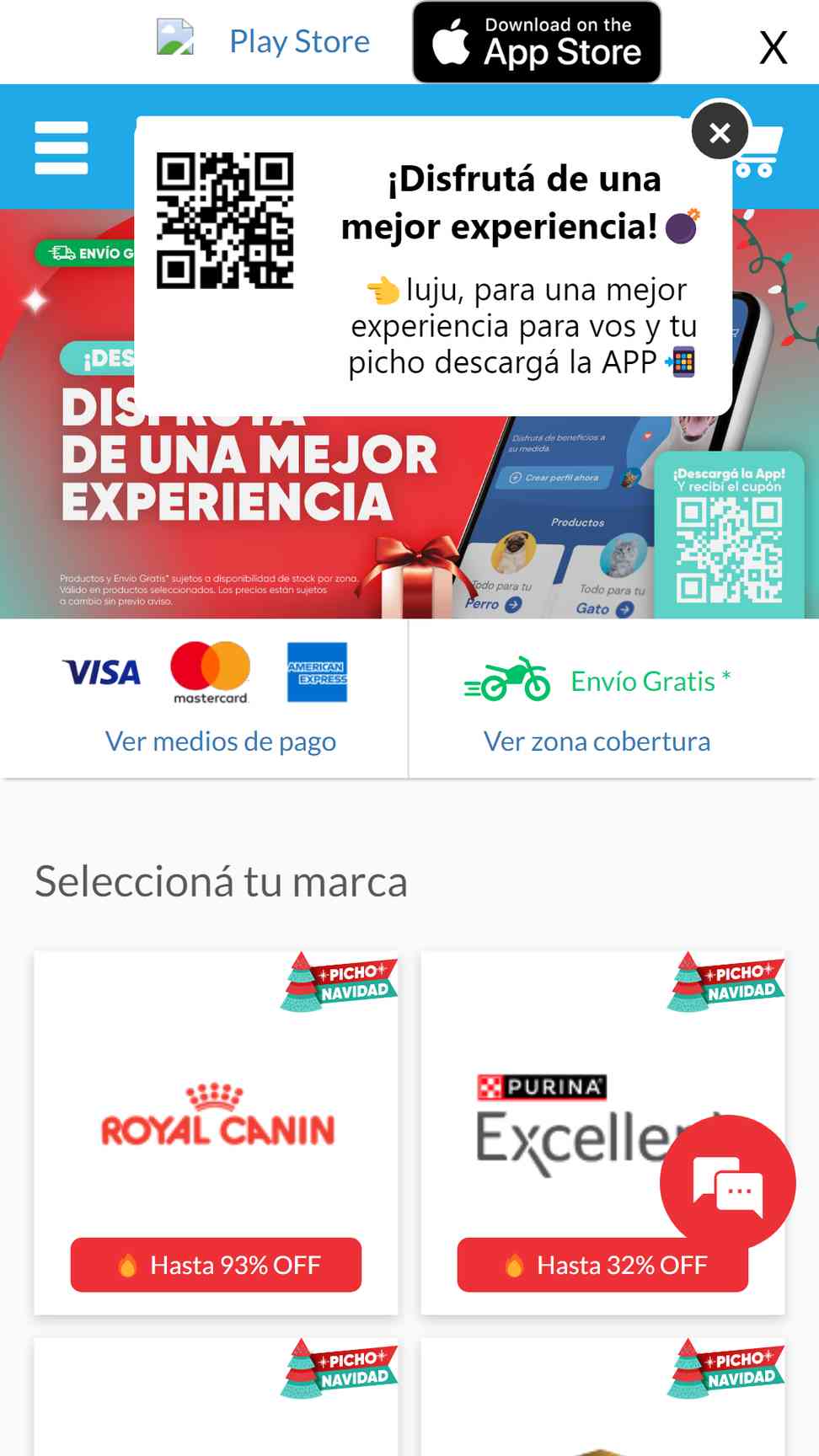Image resolution: width=819 pixels, height=1456 pixels.
Task: Open the hamburger menu
Action: (61, 147)
